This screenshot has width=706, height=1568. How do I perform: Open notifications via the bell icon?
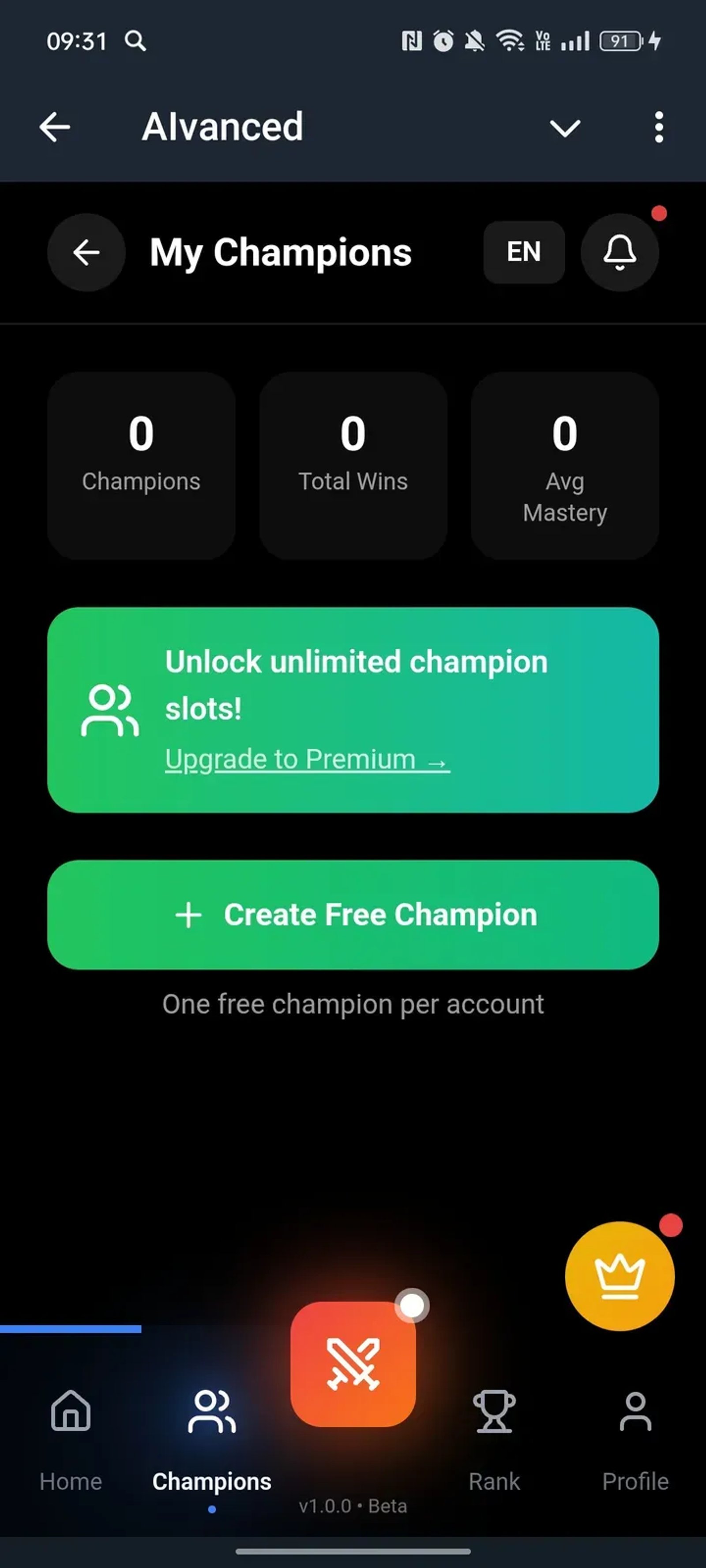click(x=620, y=252)
